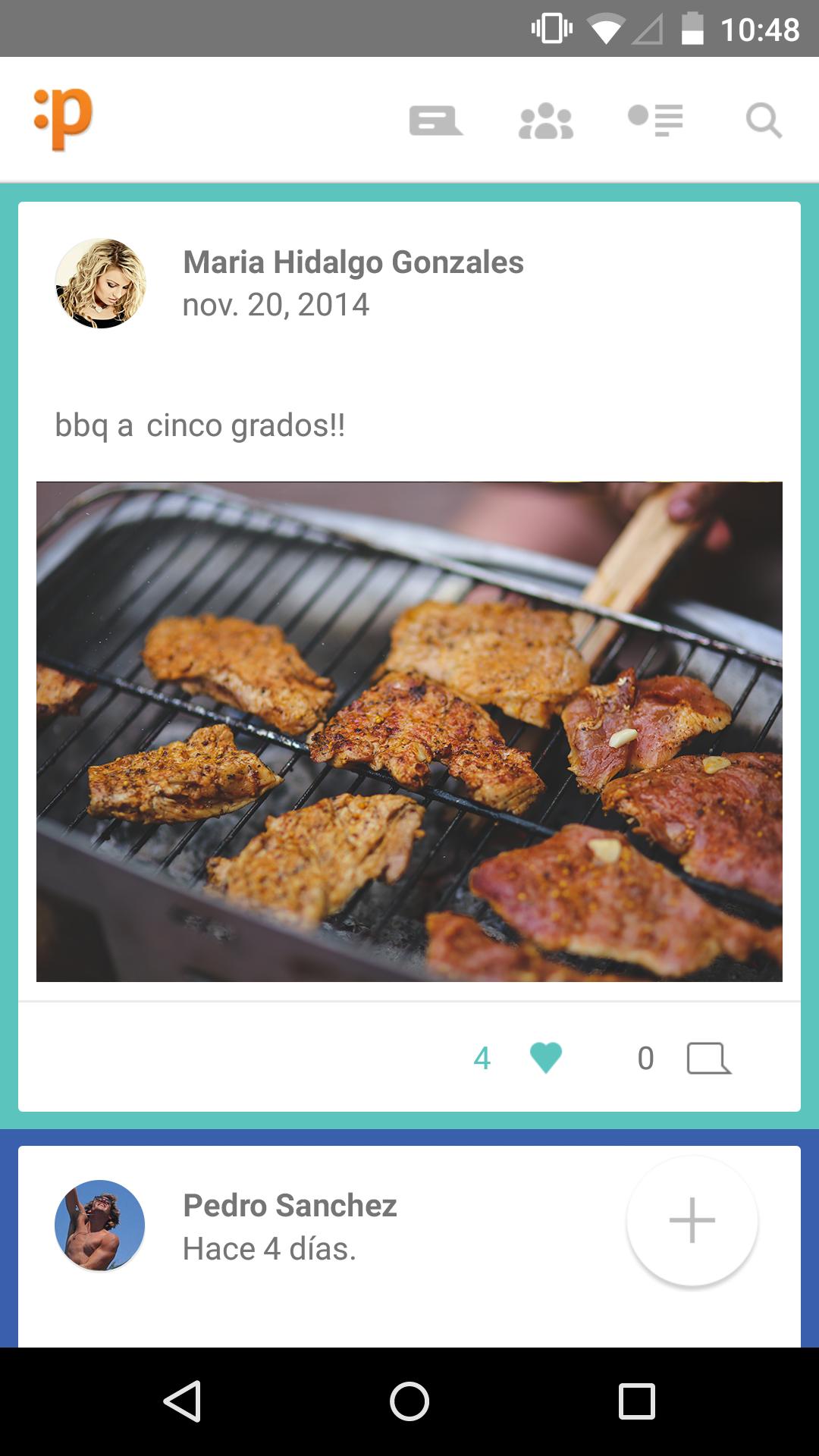
Task: Open Maria Hidalgo Gonzales' name link
Action: click(353, 262)
